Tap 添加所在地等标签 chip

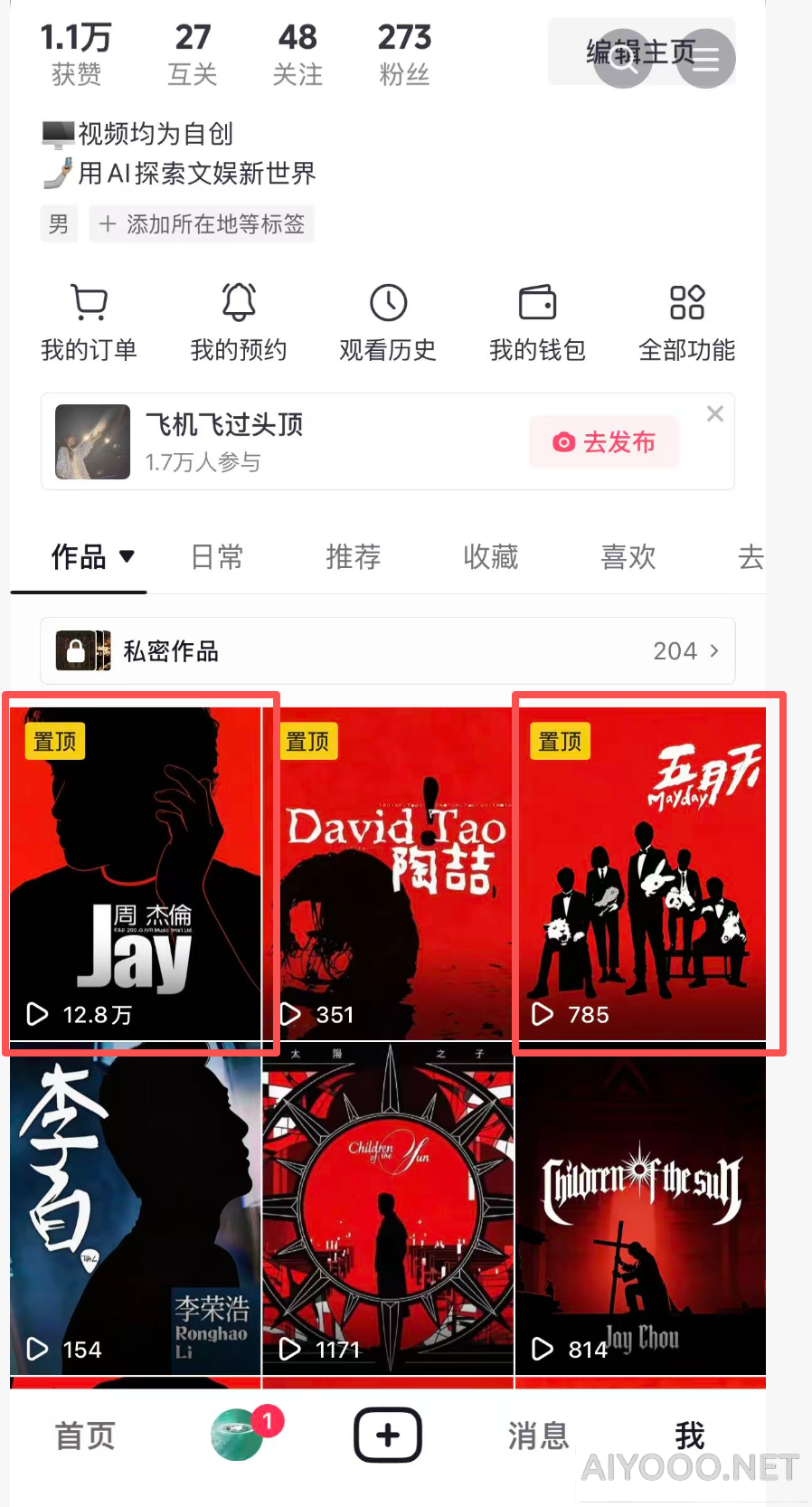(x=202, y=224)
